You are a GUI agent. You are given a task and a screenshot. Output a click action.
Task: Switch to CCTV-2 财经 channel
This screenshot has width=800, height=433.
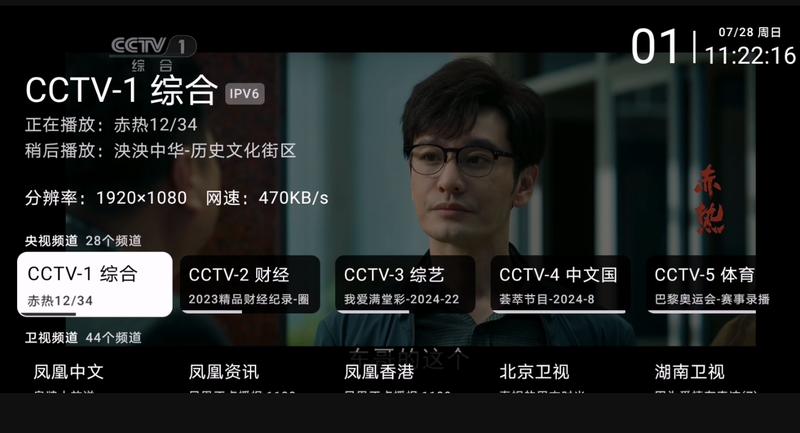(x=250, y=285)
